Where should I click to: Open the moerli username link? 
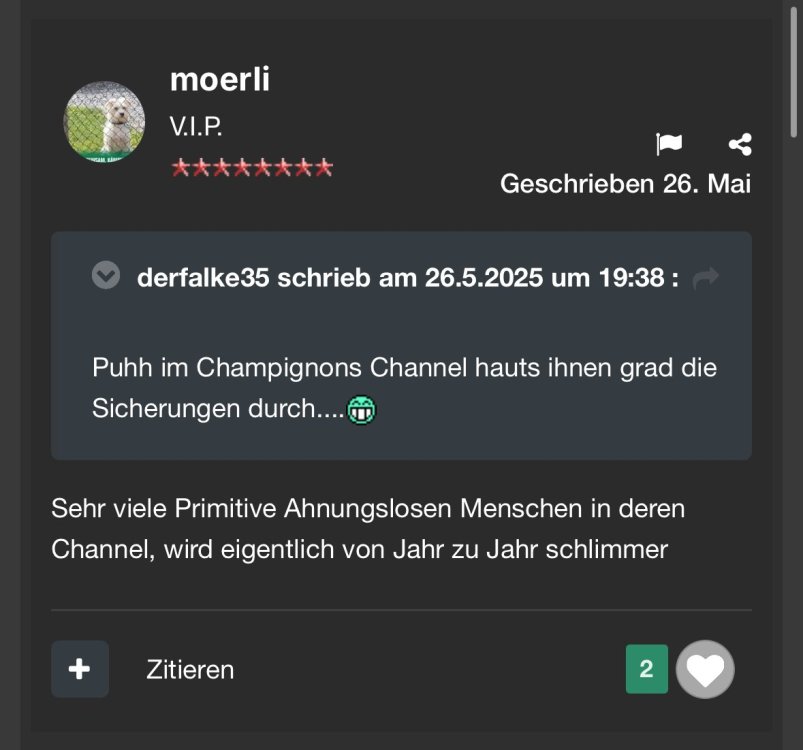[x=220, y=79]
